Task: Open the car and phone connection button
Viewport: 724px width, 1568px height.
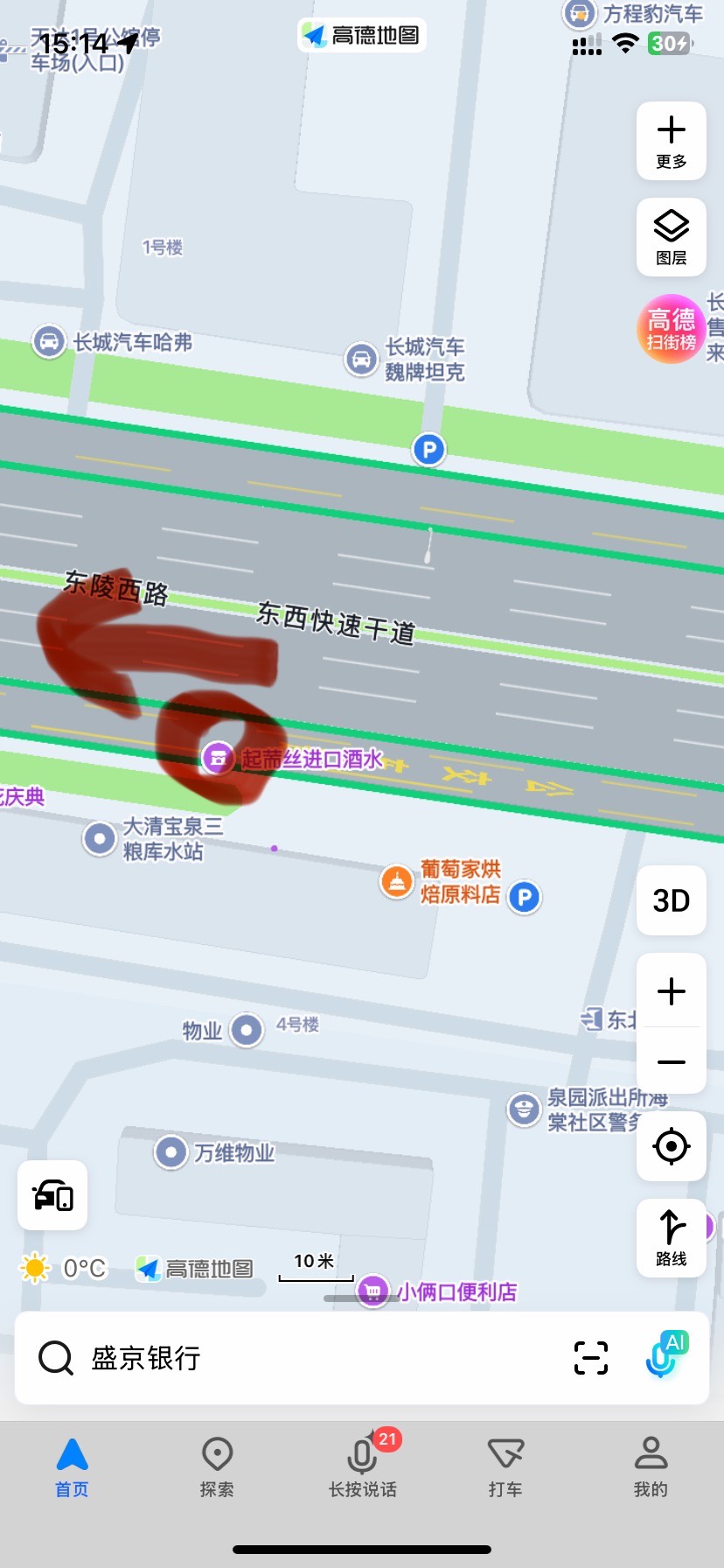Action: coord(52,1195)
